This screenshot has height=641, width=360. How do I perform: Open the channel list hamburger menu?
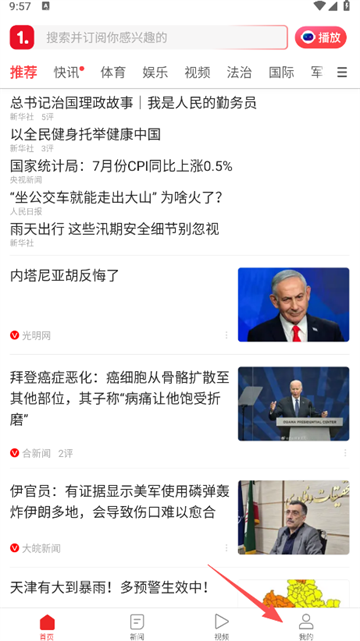pyautogui.click(x=342, y=73)
